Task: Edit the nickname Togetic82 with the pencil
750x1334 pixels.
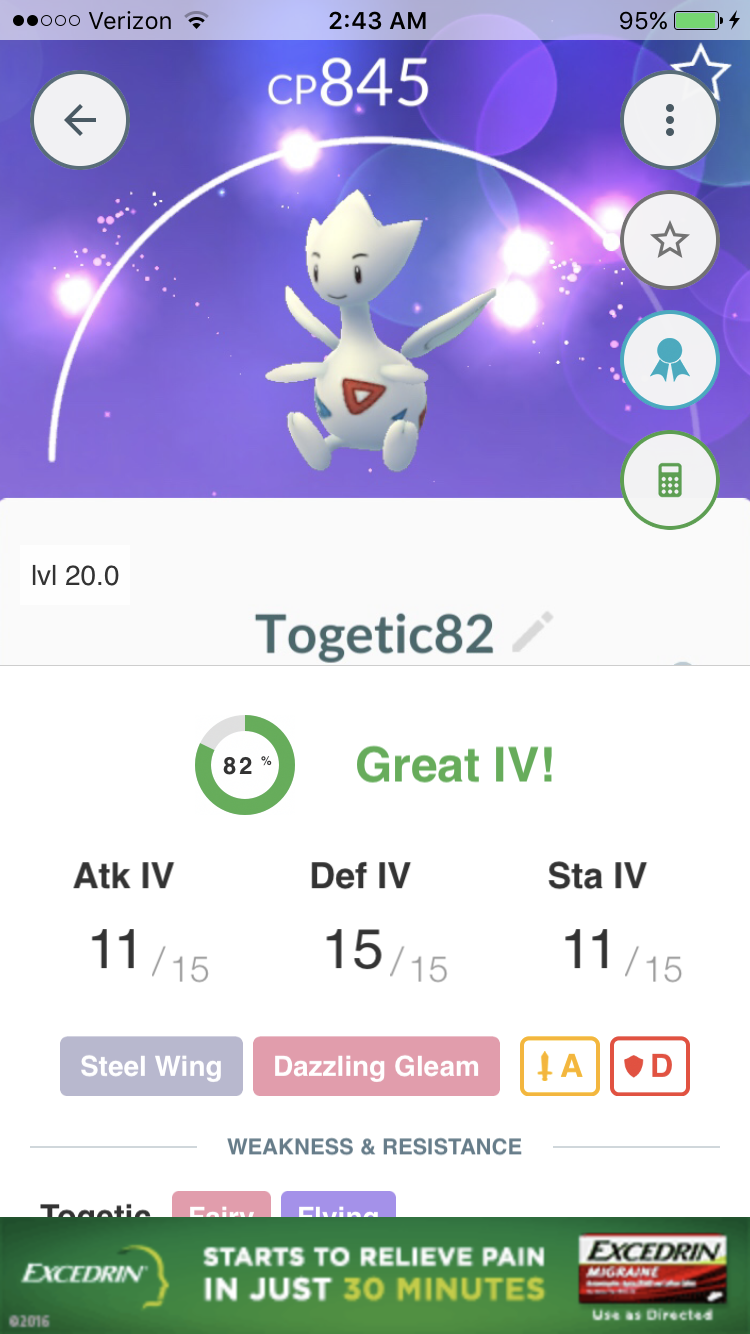Action: (x=533, y=632)
